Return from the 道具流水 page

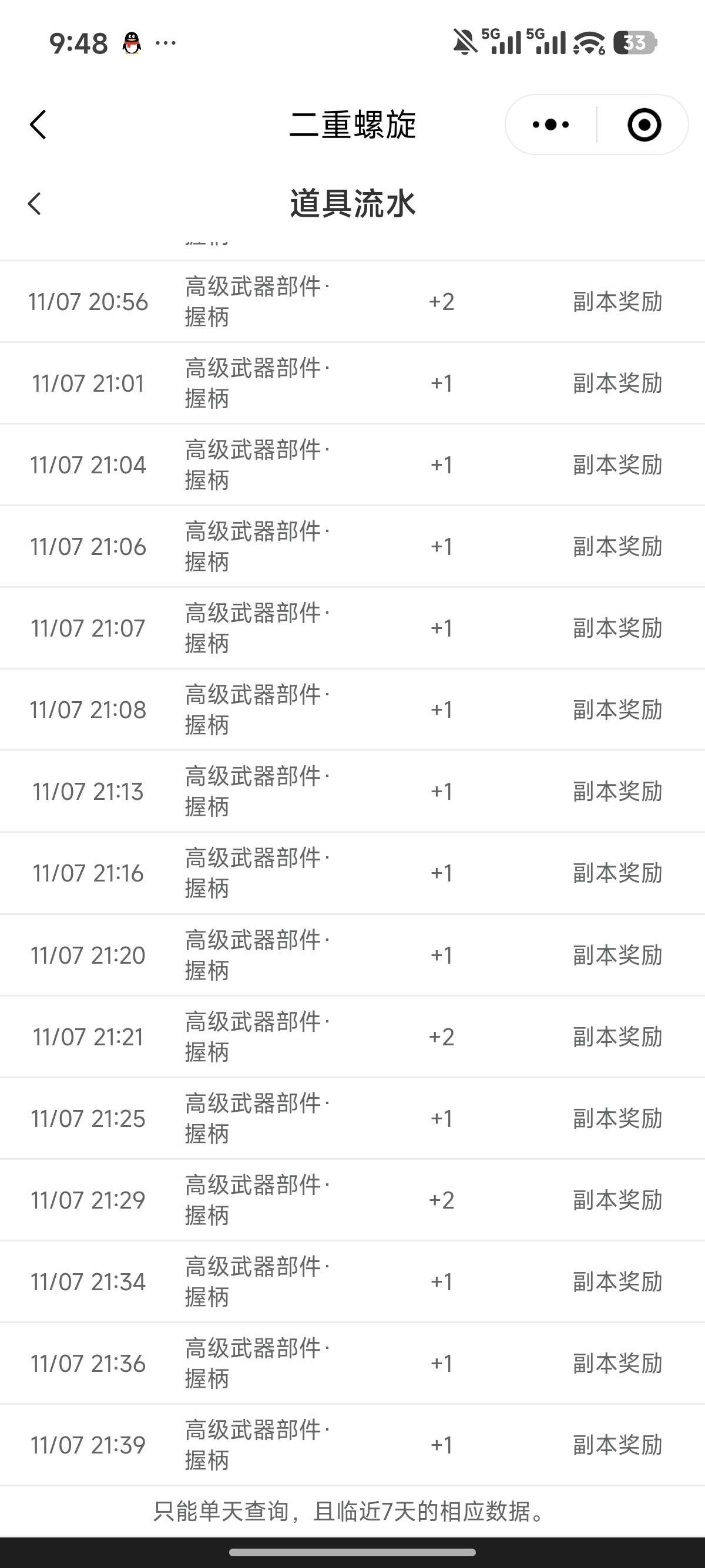tap(35, 203)
